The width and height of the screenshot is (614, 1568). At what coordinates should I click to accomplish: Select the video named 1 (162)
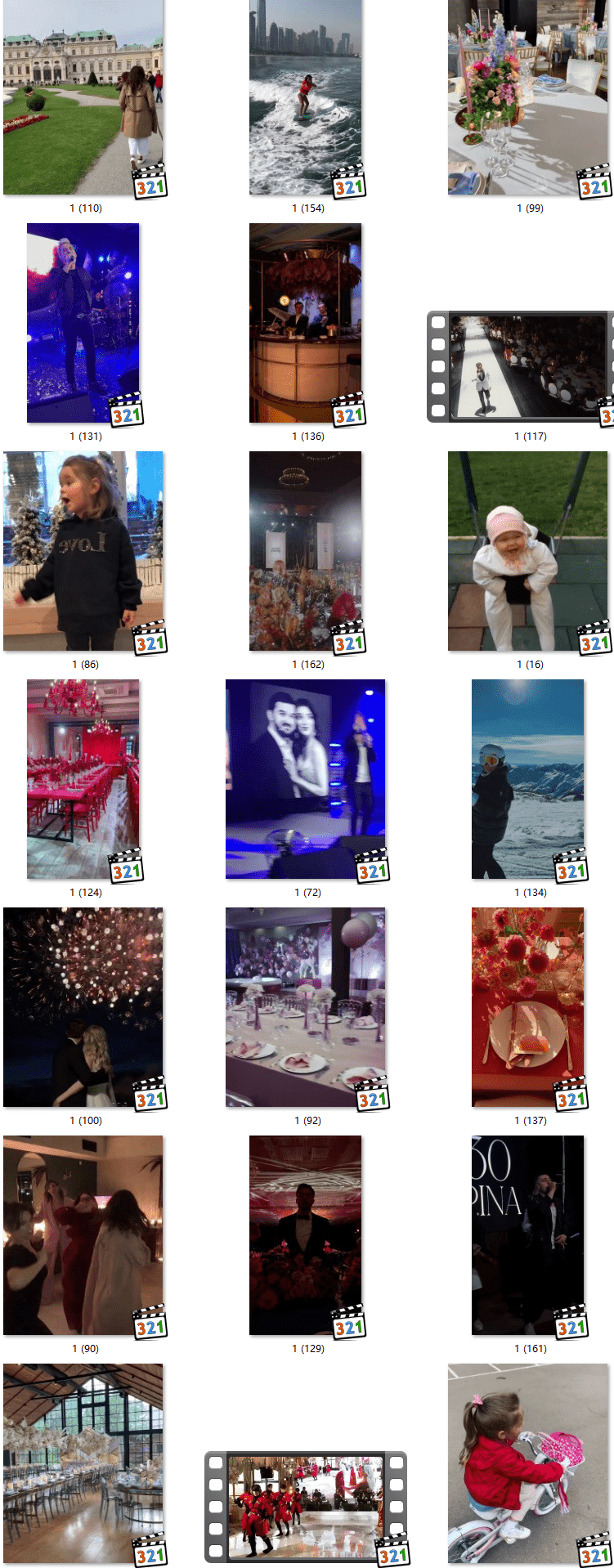coord(305,551)
